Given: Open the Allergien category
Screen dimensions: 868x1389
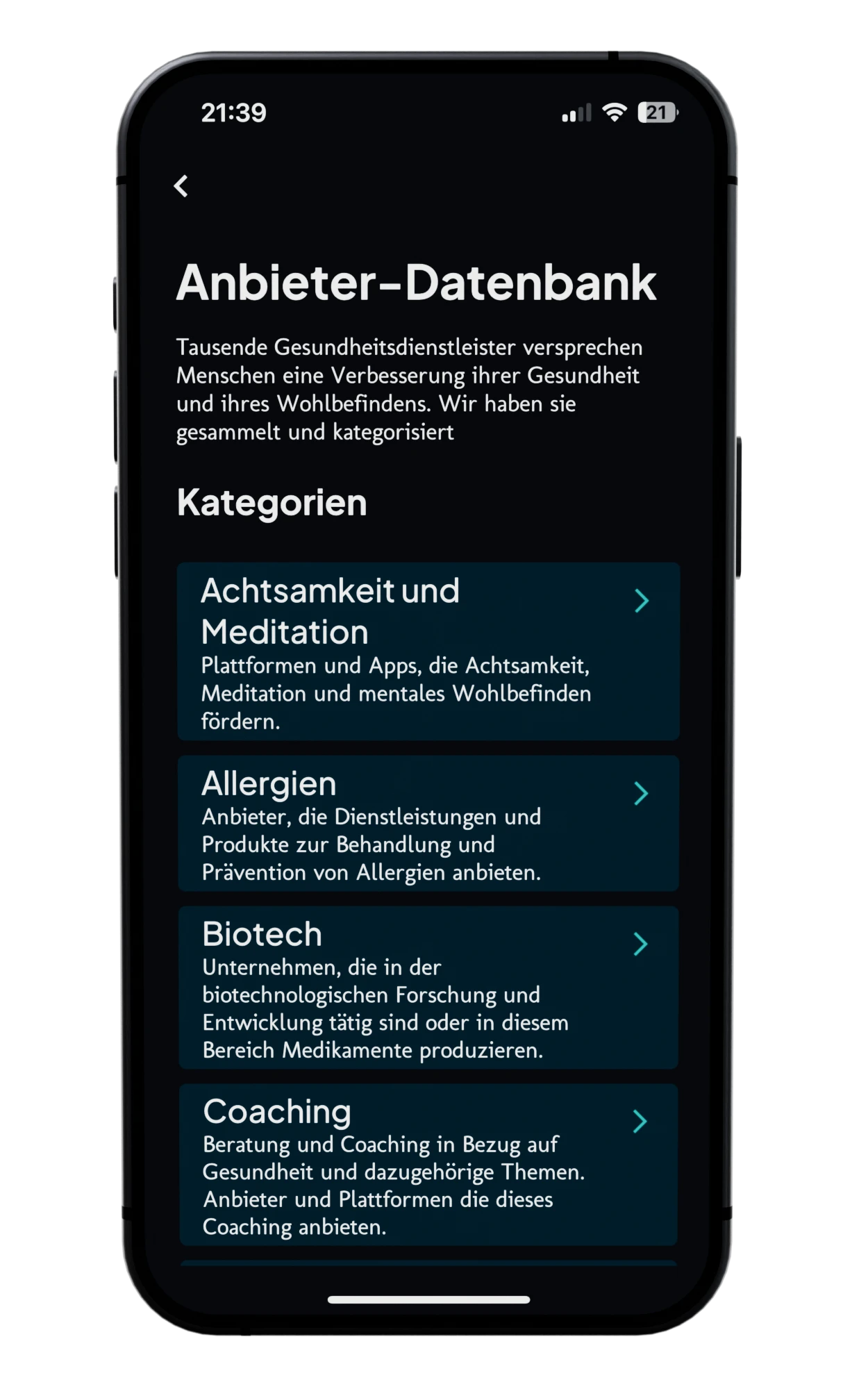Looking at the screenshot, I should pos(428,823).
